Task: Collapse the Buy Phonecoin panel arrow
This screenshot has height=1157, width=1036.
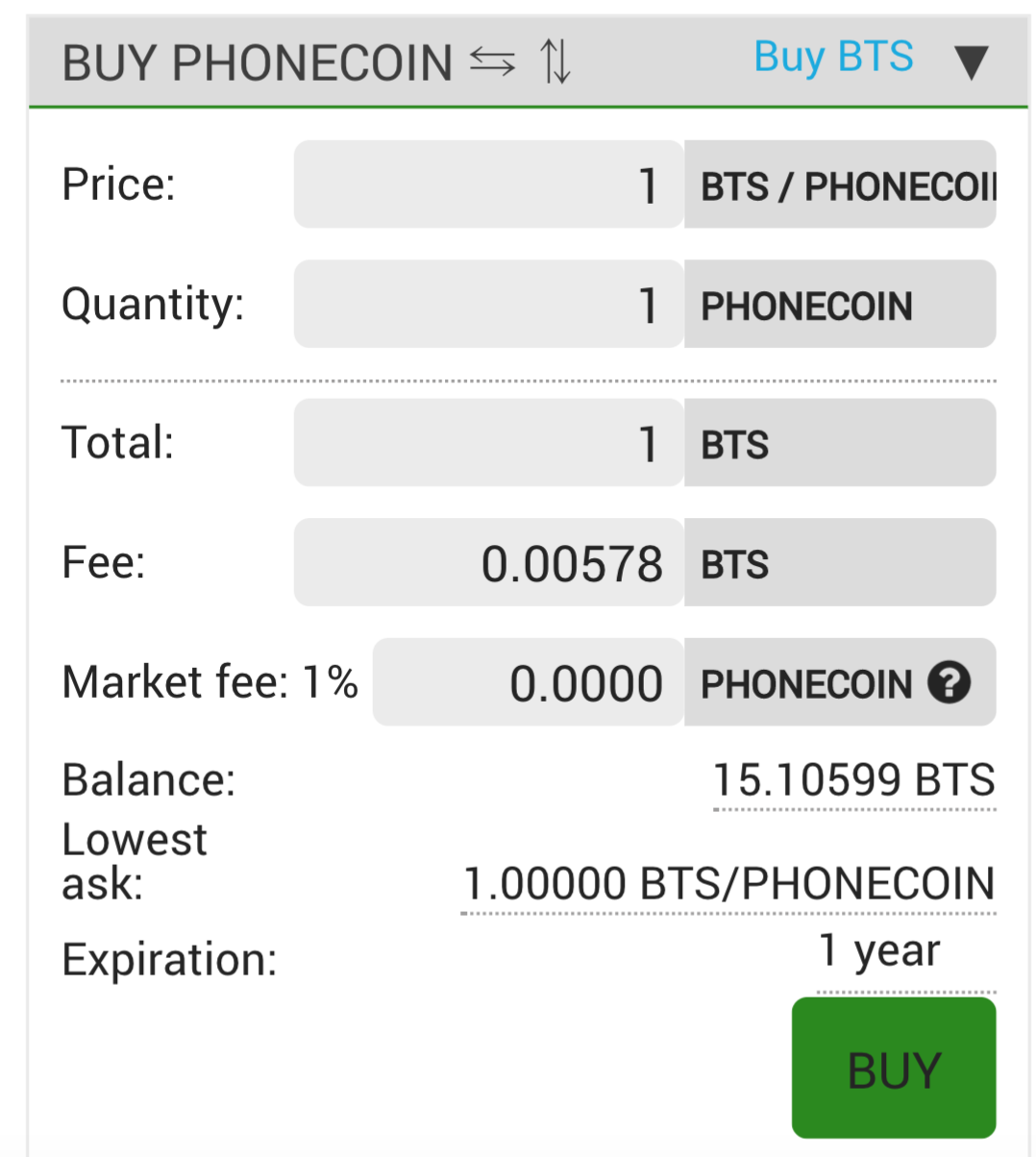Action: (971, 62)
